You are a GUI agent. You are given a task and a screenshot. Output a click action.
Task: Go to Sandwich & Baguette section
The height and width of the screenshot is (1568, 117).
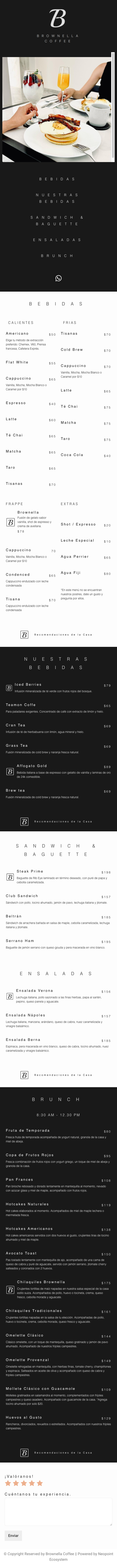point(58,220)
